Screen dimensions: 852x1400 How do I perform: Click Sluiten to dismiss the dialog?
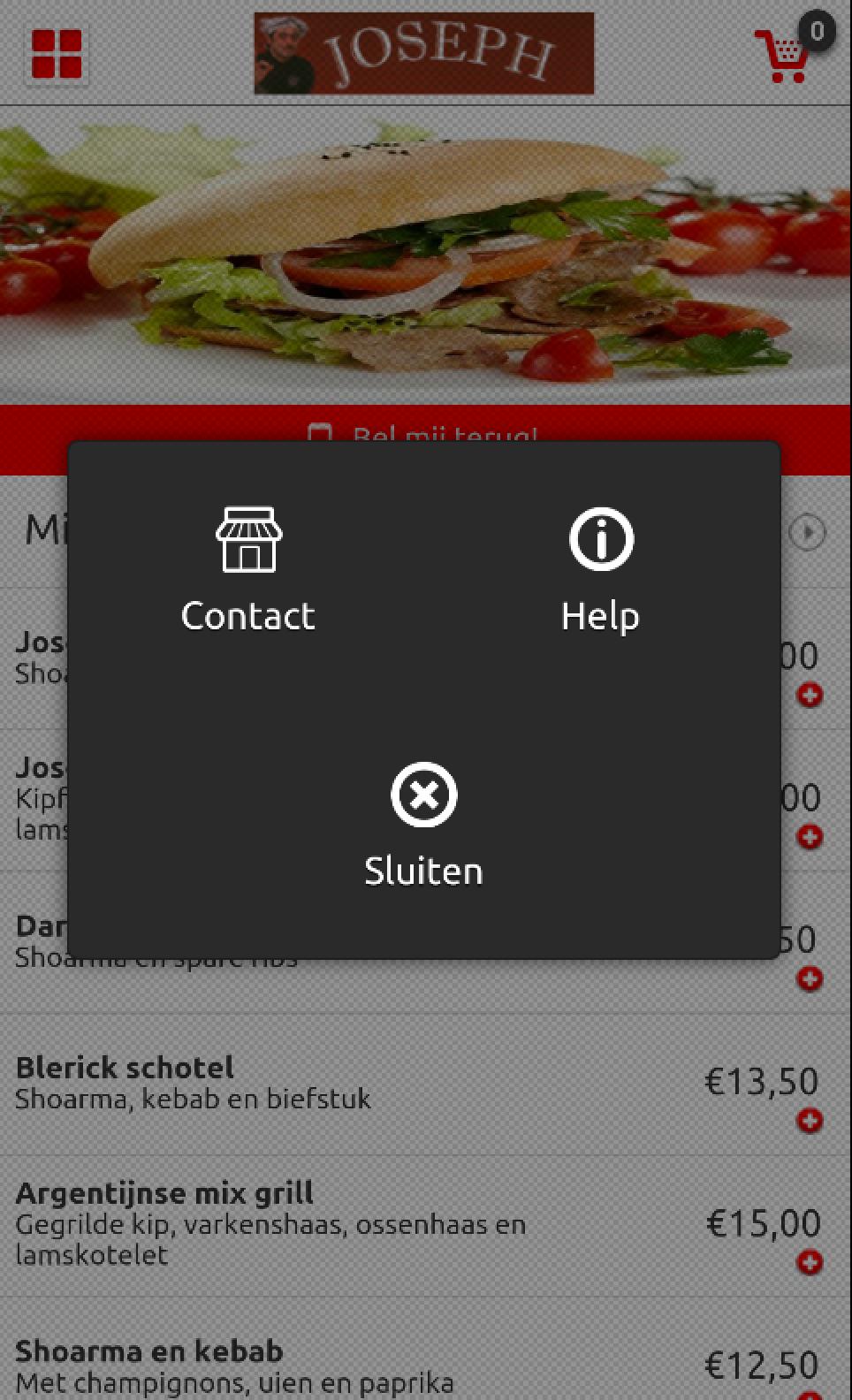[x=423, y=871]
